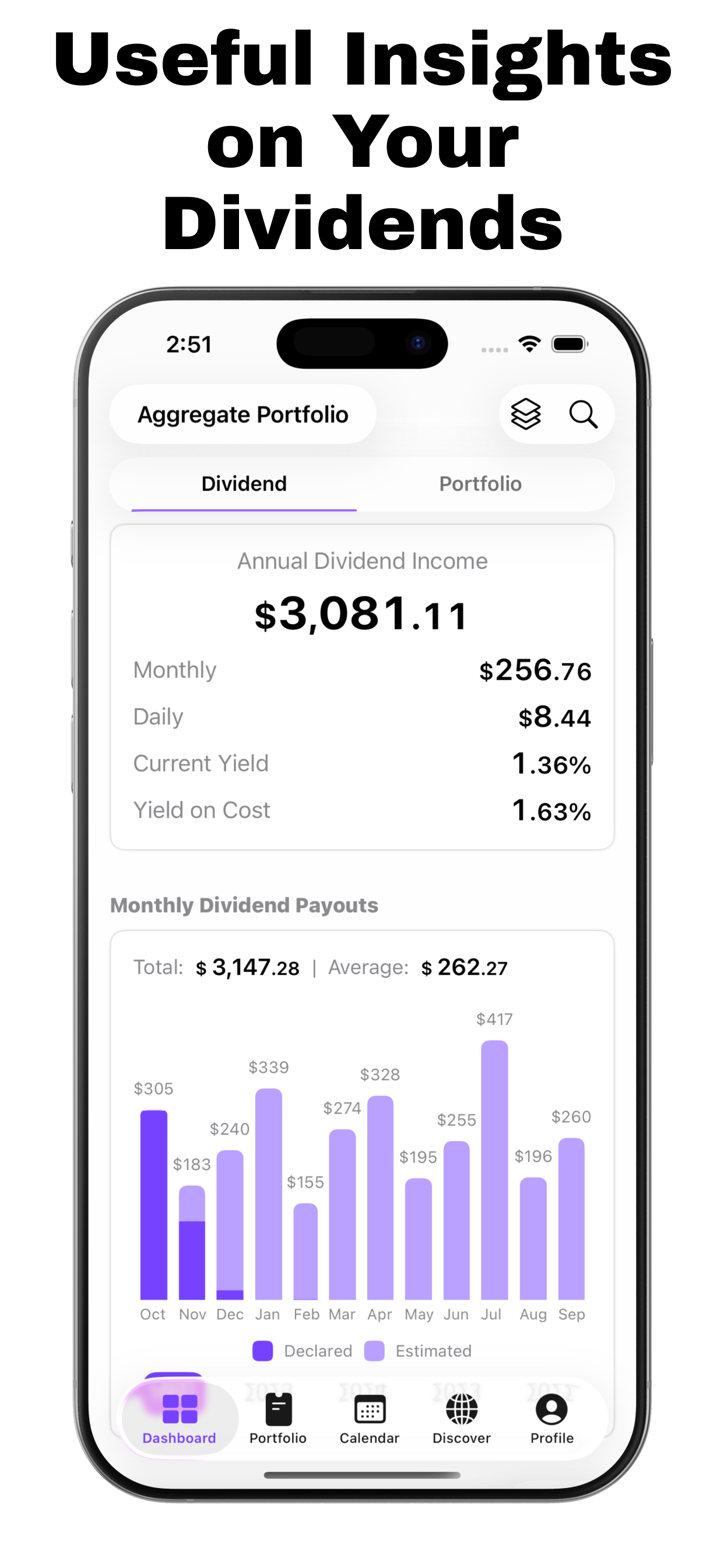724x1568 pixels.
Task: Switch to the Portfolio tab
Action: click(480, 484)
